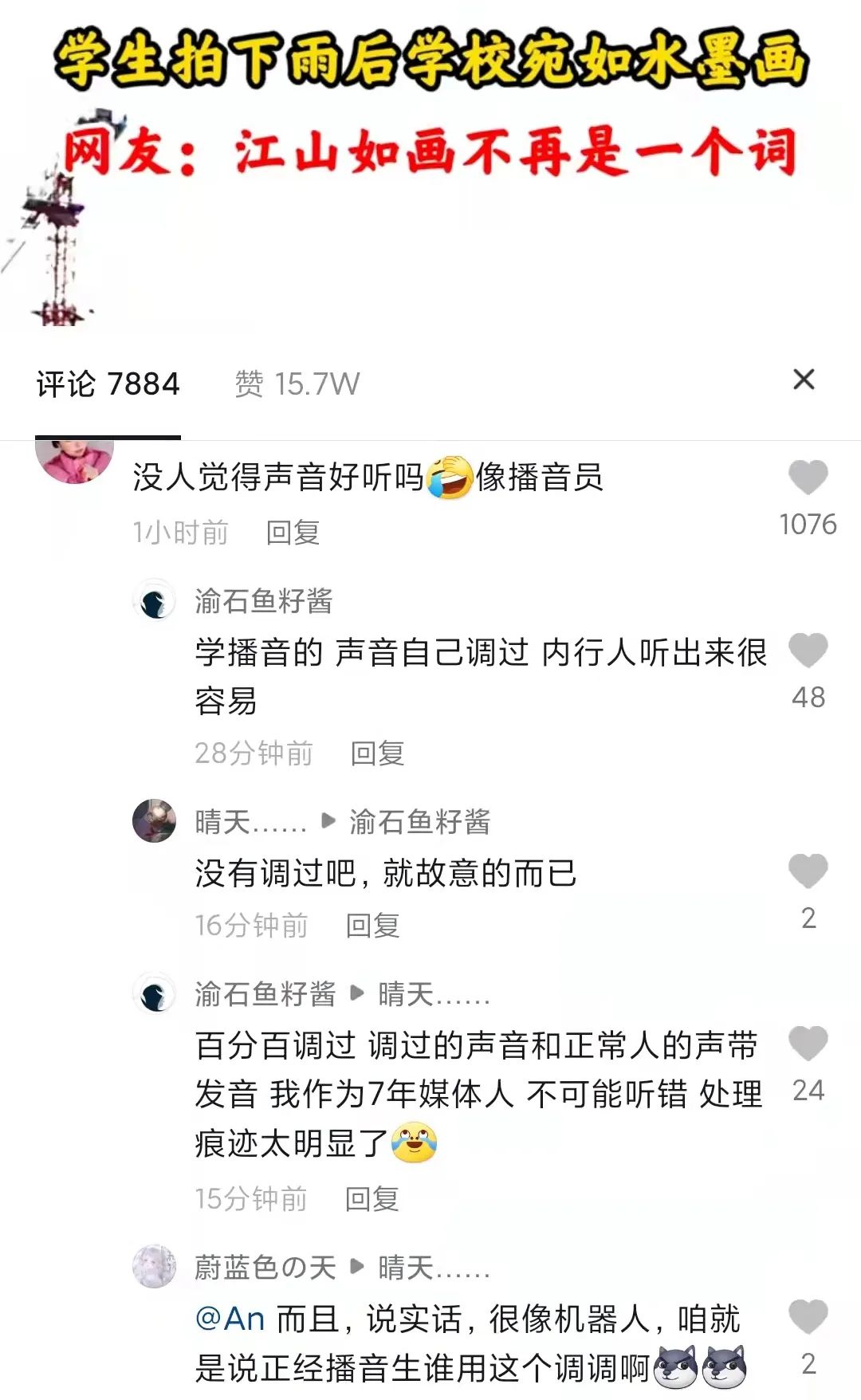This screenshot has width=861, height=1400.
Task: Like the comment 没人觉得声音好听吗
Action: 808,478
